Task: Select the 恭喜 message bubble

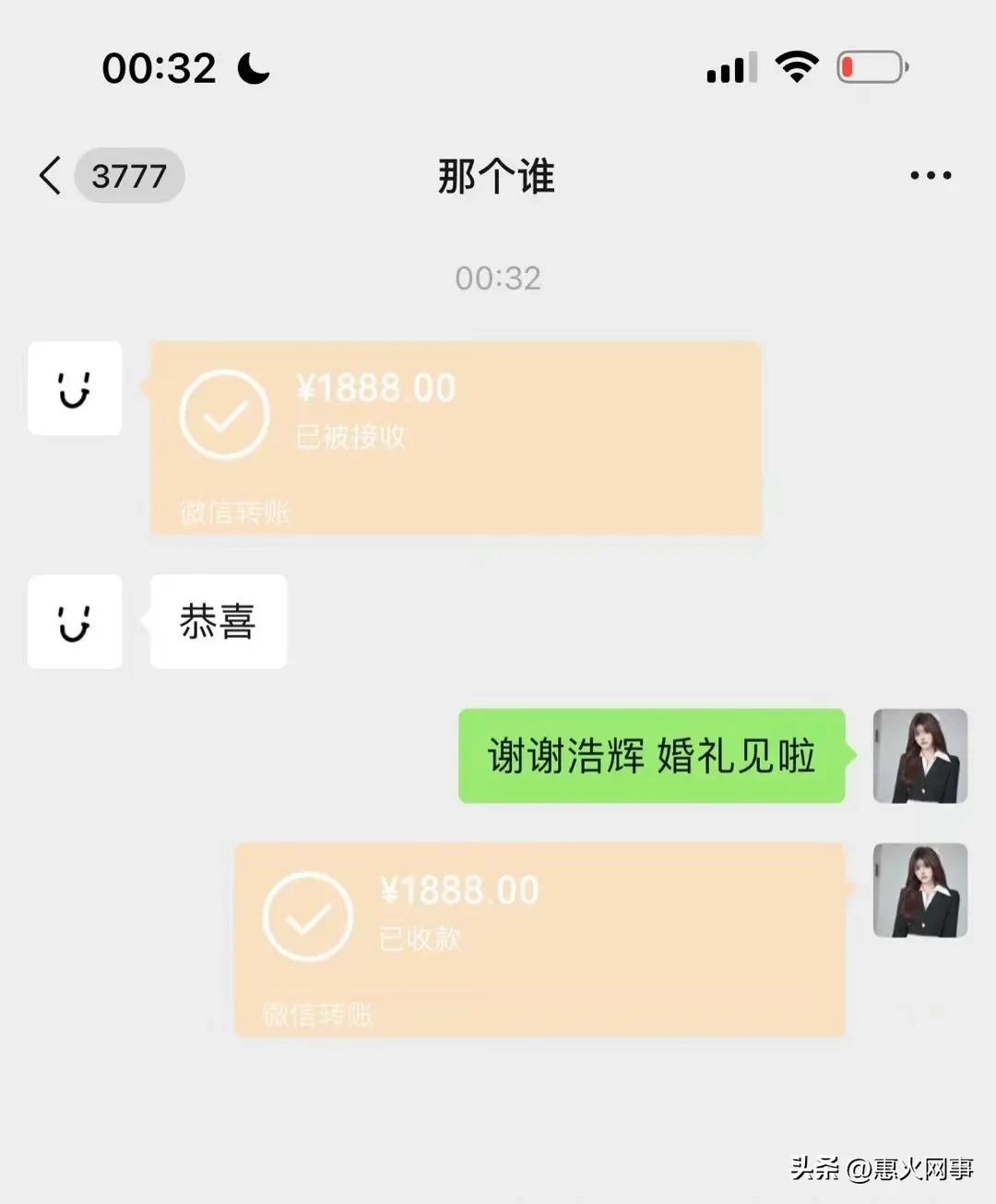Action: (x=218, y=622)
